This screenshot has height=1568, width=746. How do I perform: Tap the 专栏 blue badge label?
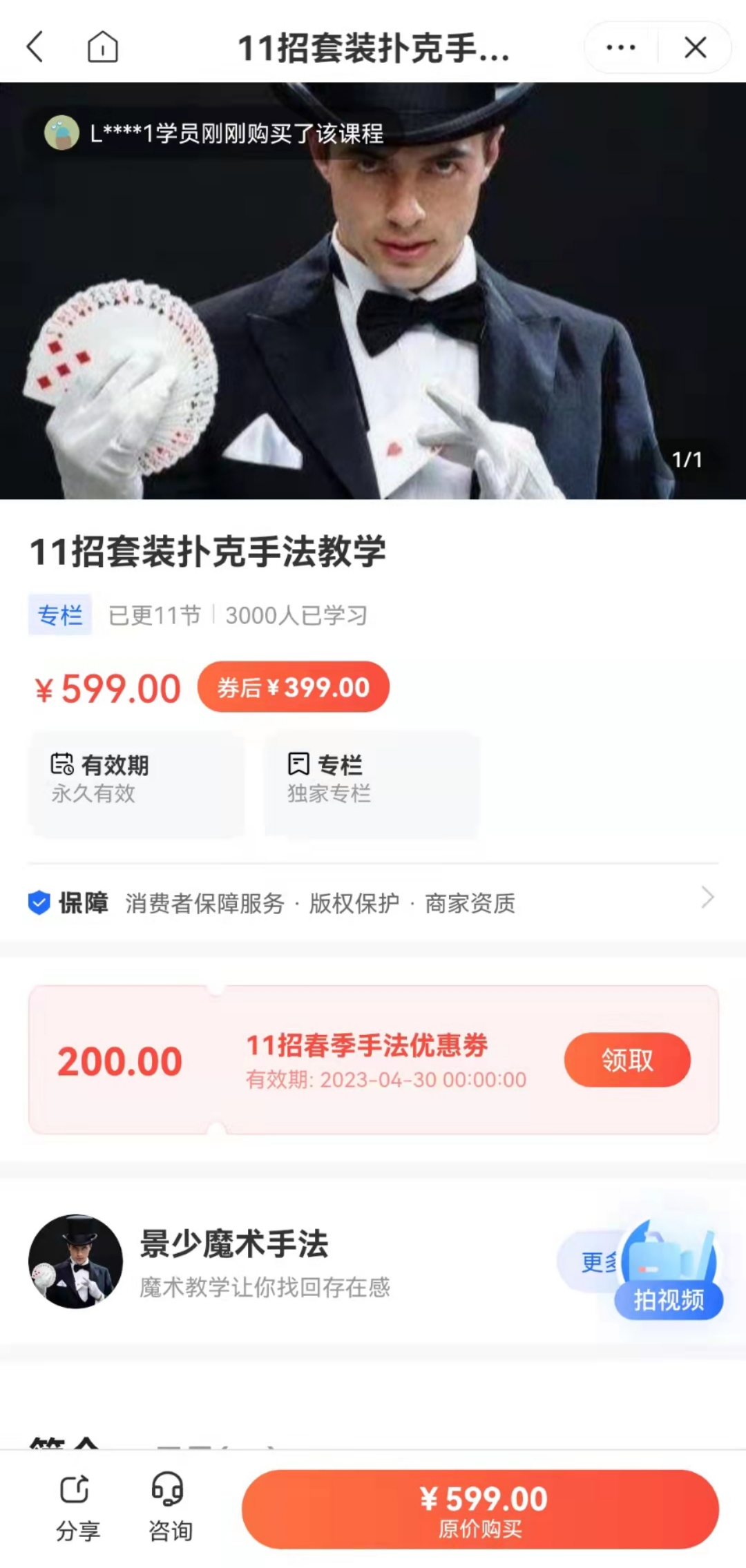point(59,614)
